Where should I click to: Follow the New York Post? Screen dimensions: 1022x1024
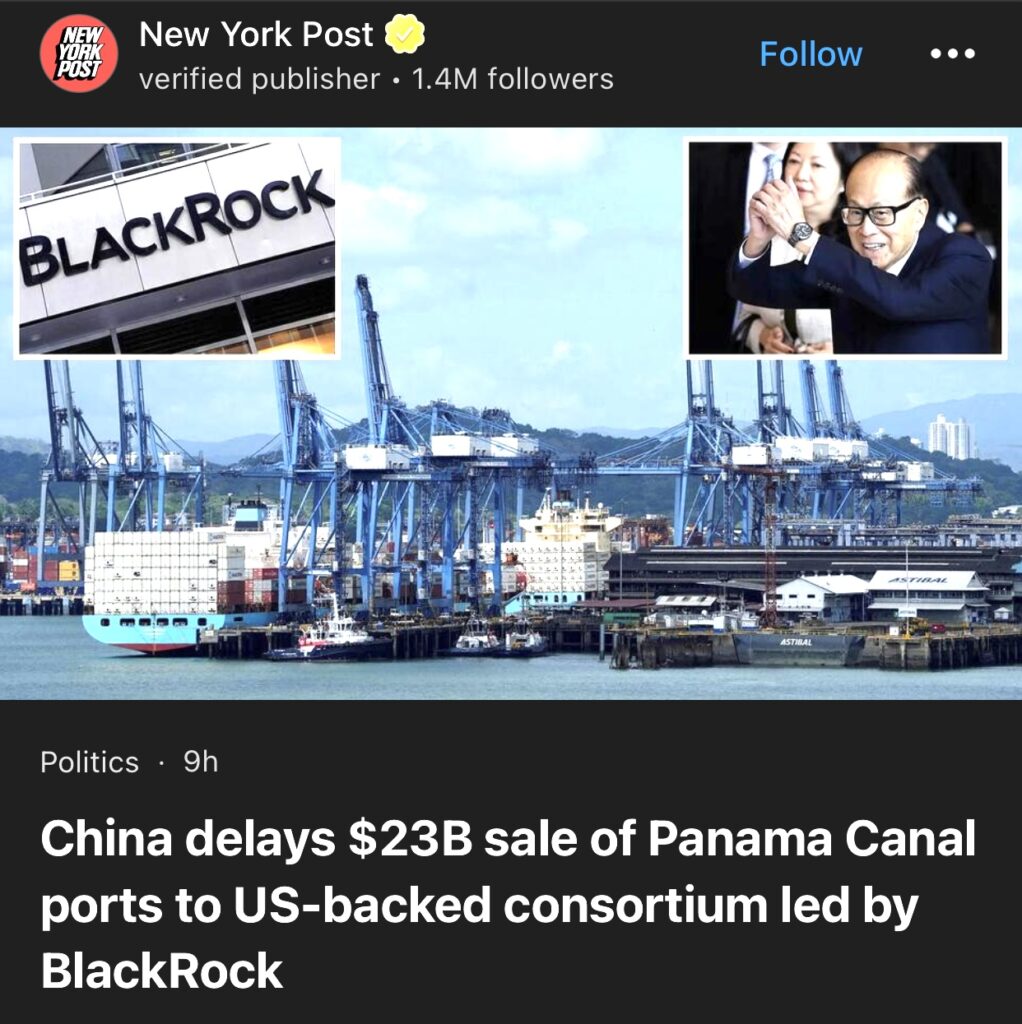coord(810,54)
